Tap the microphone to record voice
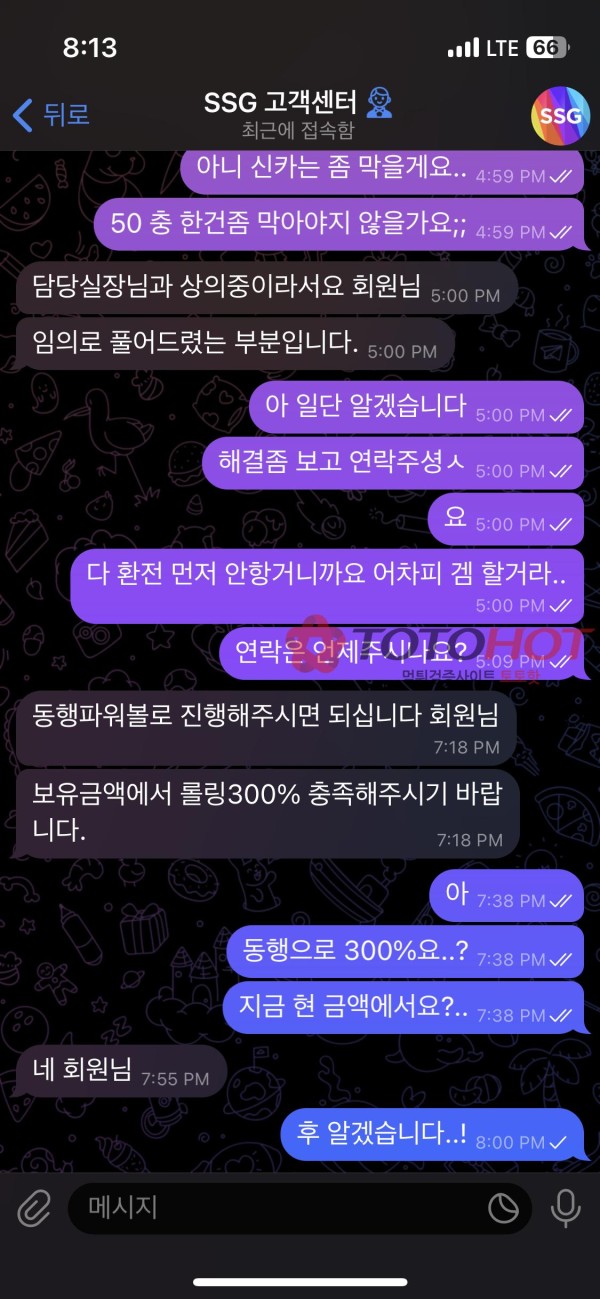600x1299 pixels. pyautogui.click(x=565, y=1208)
